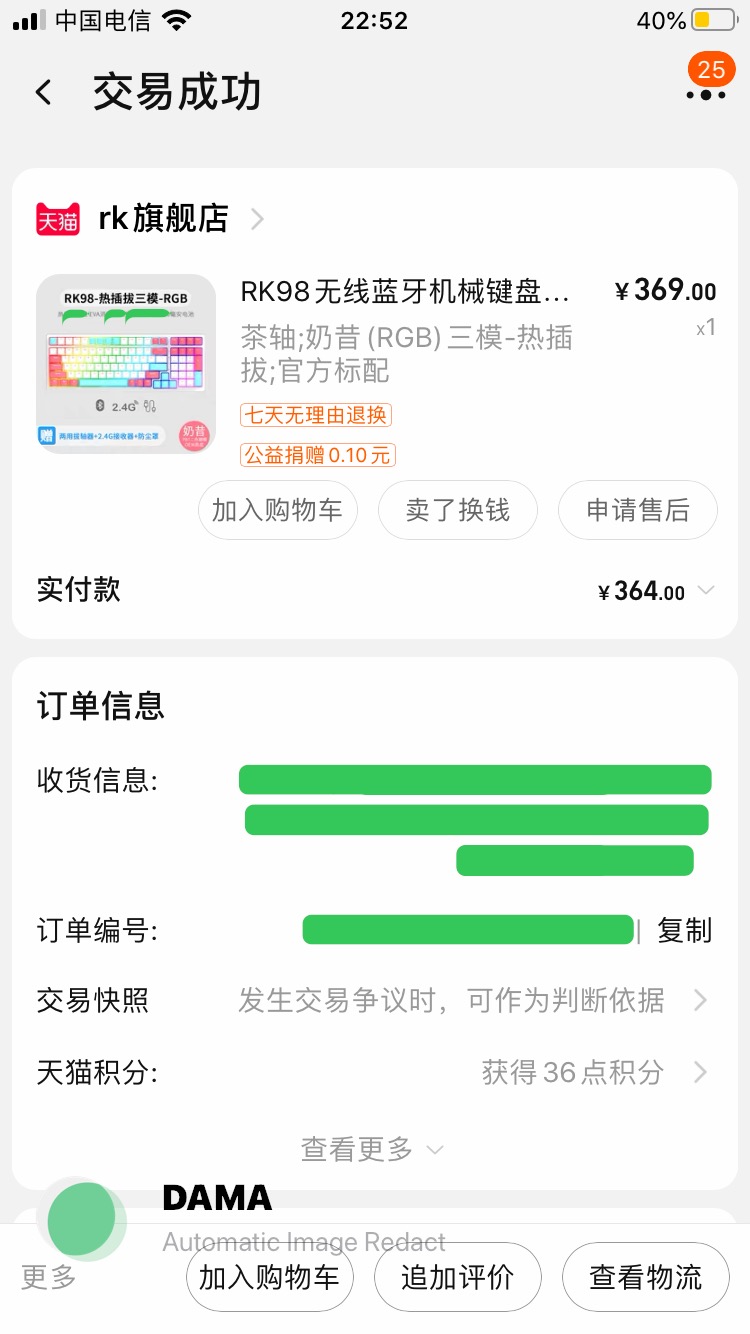Open the 交易快照 row
The width and height of the screenshot is (750, 1334).
click(373, 1000)
